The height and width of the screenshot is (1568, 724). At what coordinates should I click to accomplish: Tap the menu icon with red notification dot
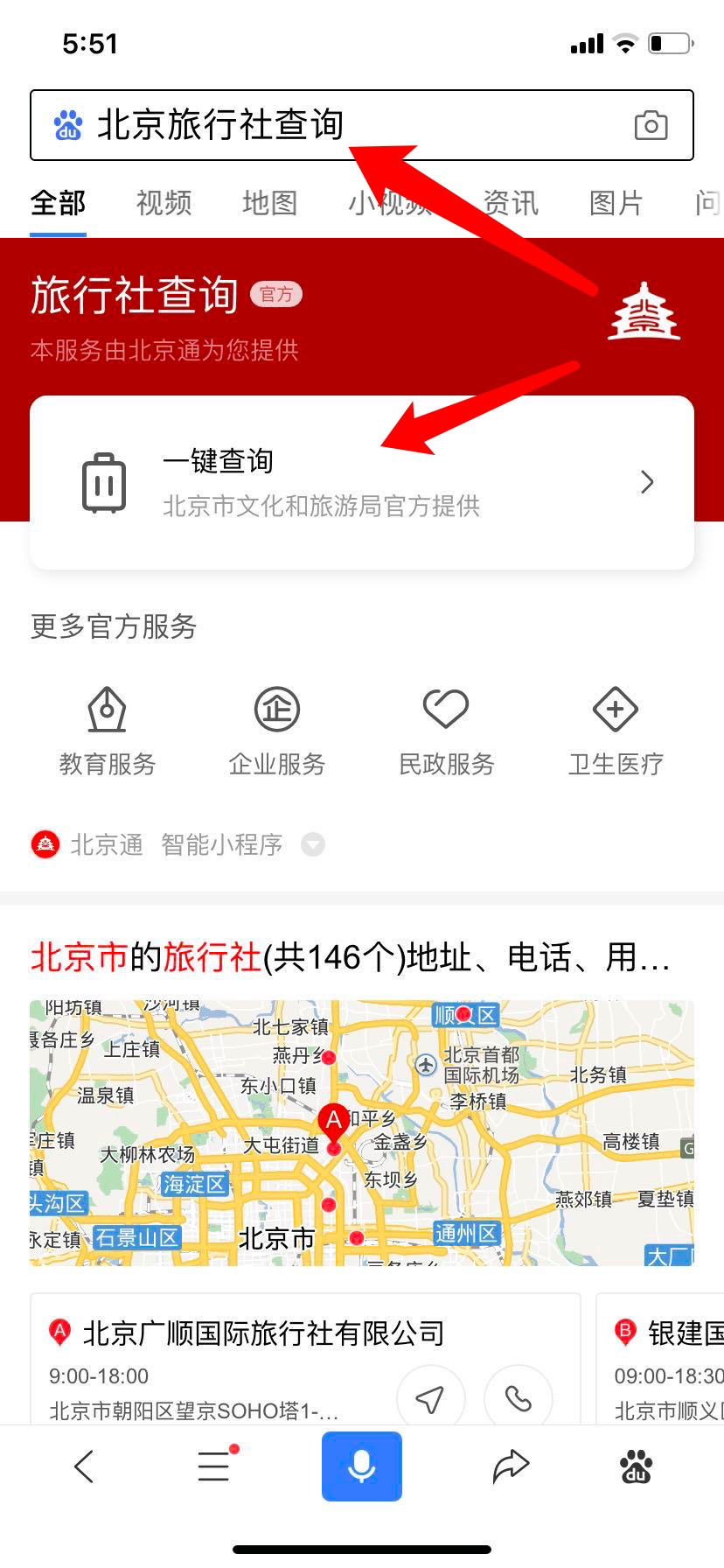click(x=212, y=1466)
